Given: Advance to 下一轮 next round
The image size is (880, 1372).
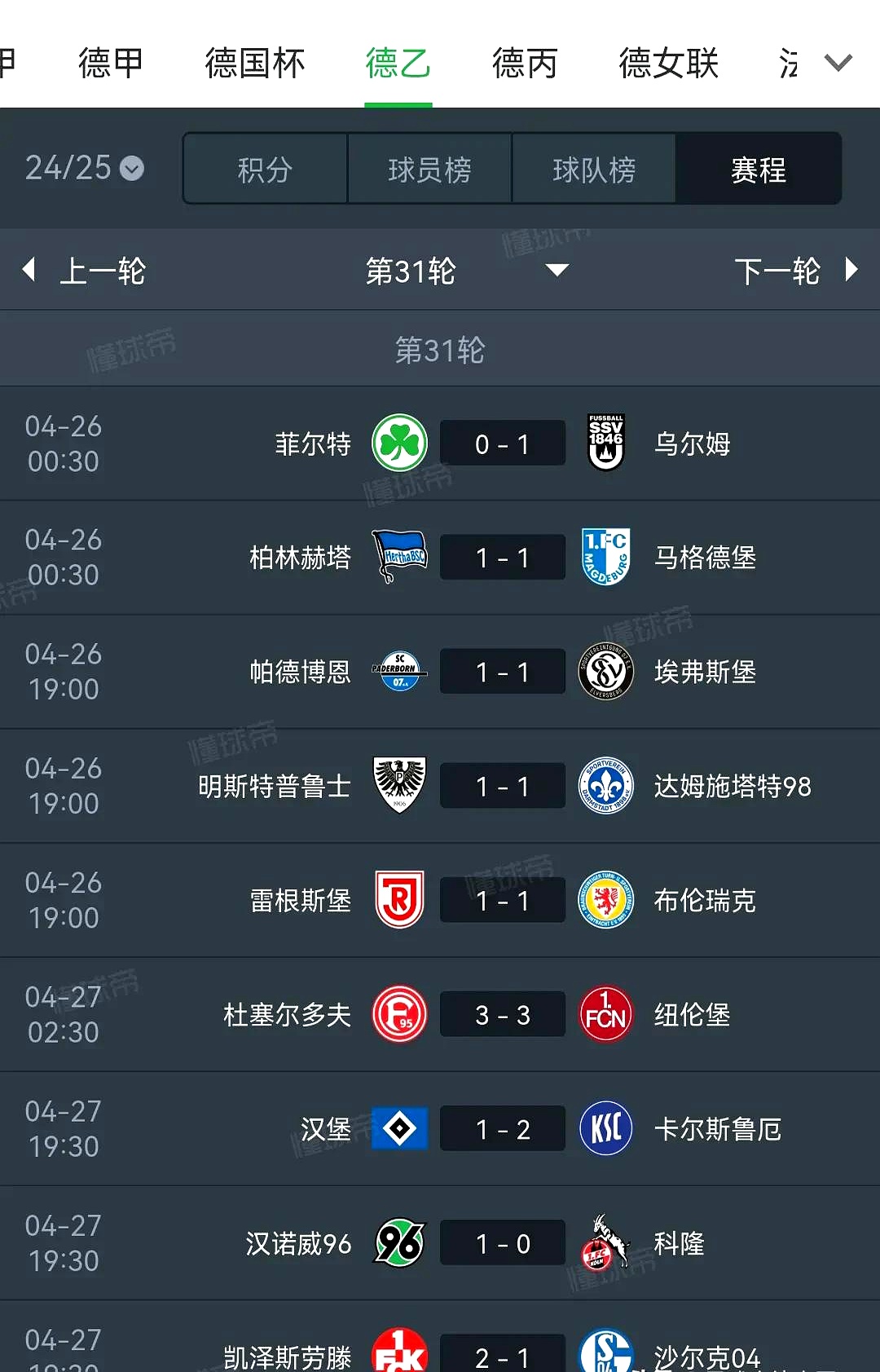Looking at the screenshot, I should click(x=794, y=271).
